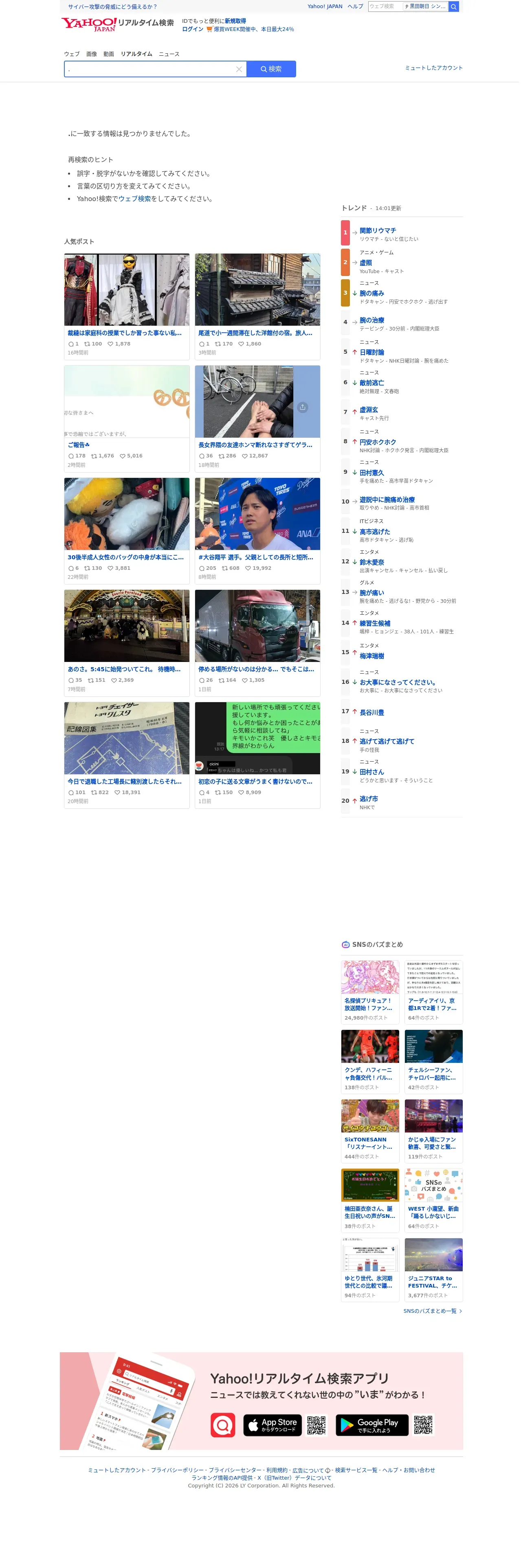Open the ログイン link
This screenshot has width=523, height=1568.
click(194, 29)
